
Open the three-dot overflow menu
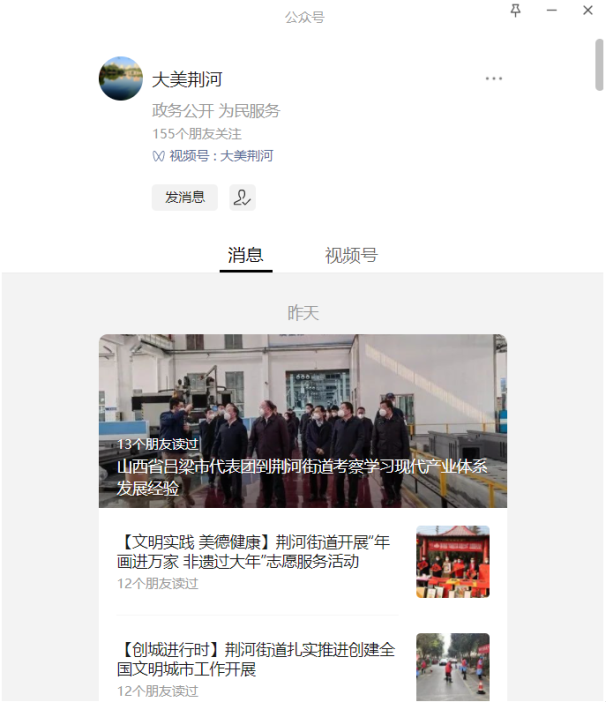(x=493, y=78)
